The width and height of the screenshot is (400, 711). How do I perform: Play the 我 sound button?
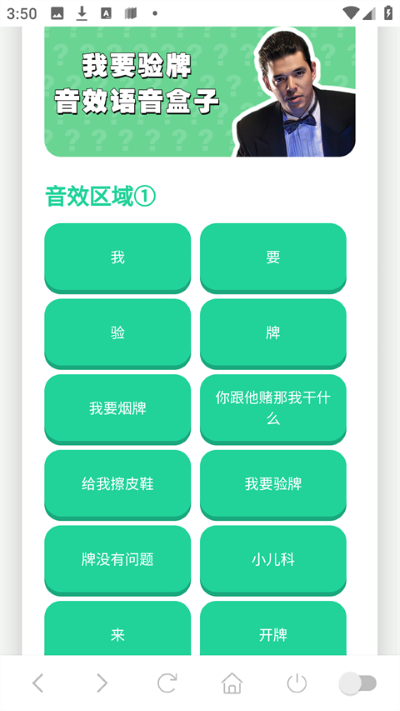[117, 258]
